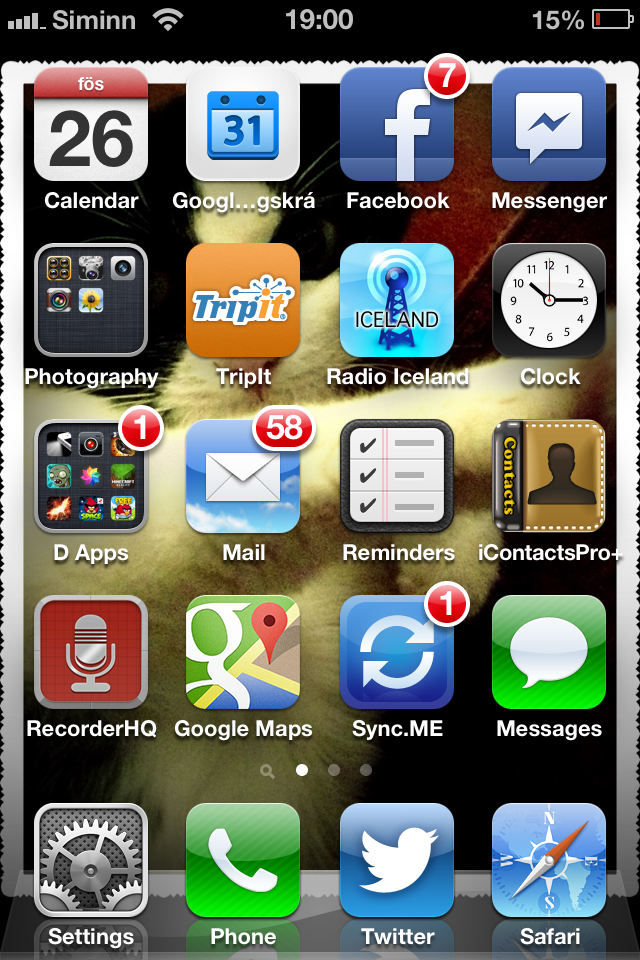640x960 pixels.
Task: Launch the TripIt app
Action: click(x=243, y=300)
